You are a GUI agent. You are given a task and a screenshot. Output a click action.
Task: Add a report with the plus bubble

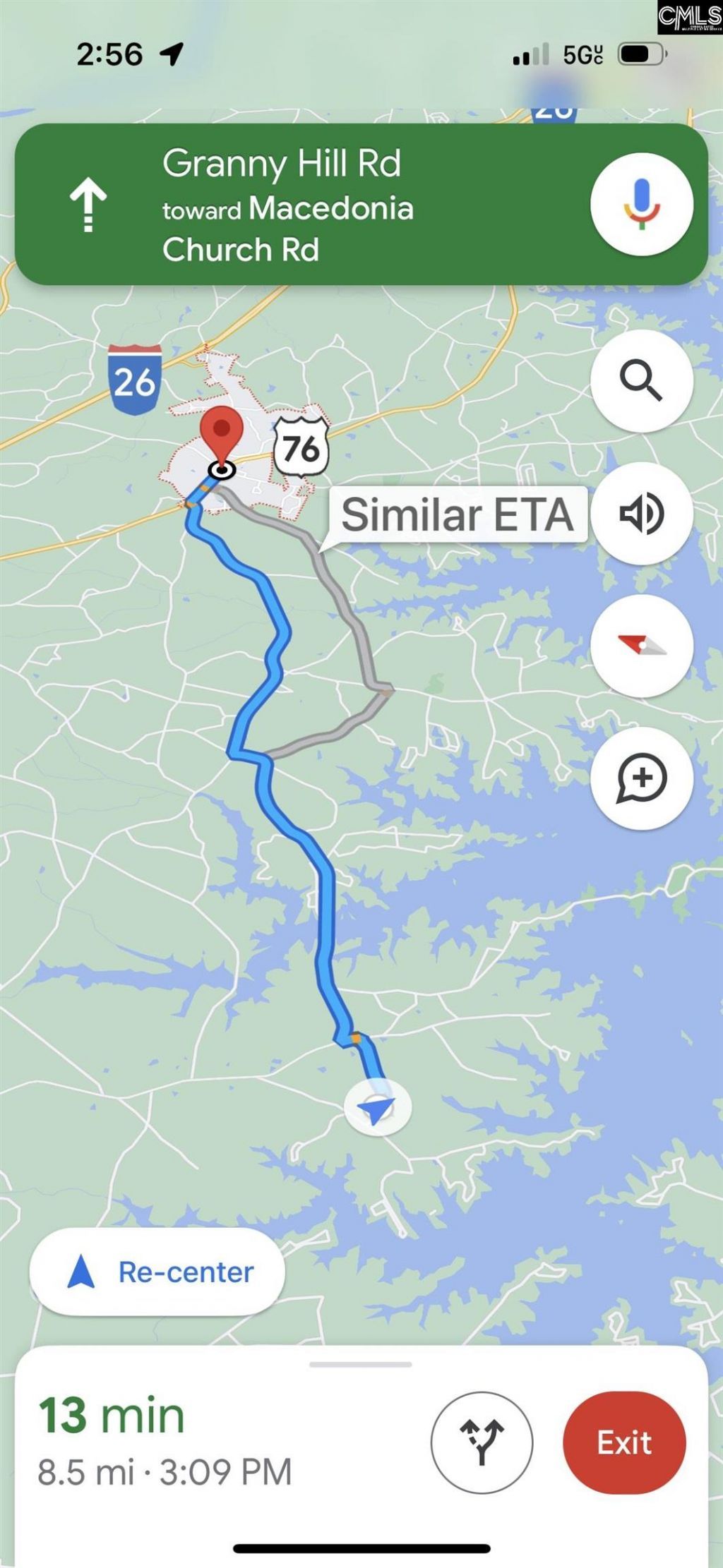(641, 778)
